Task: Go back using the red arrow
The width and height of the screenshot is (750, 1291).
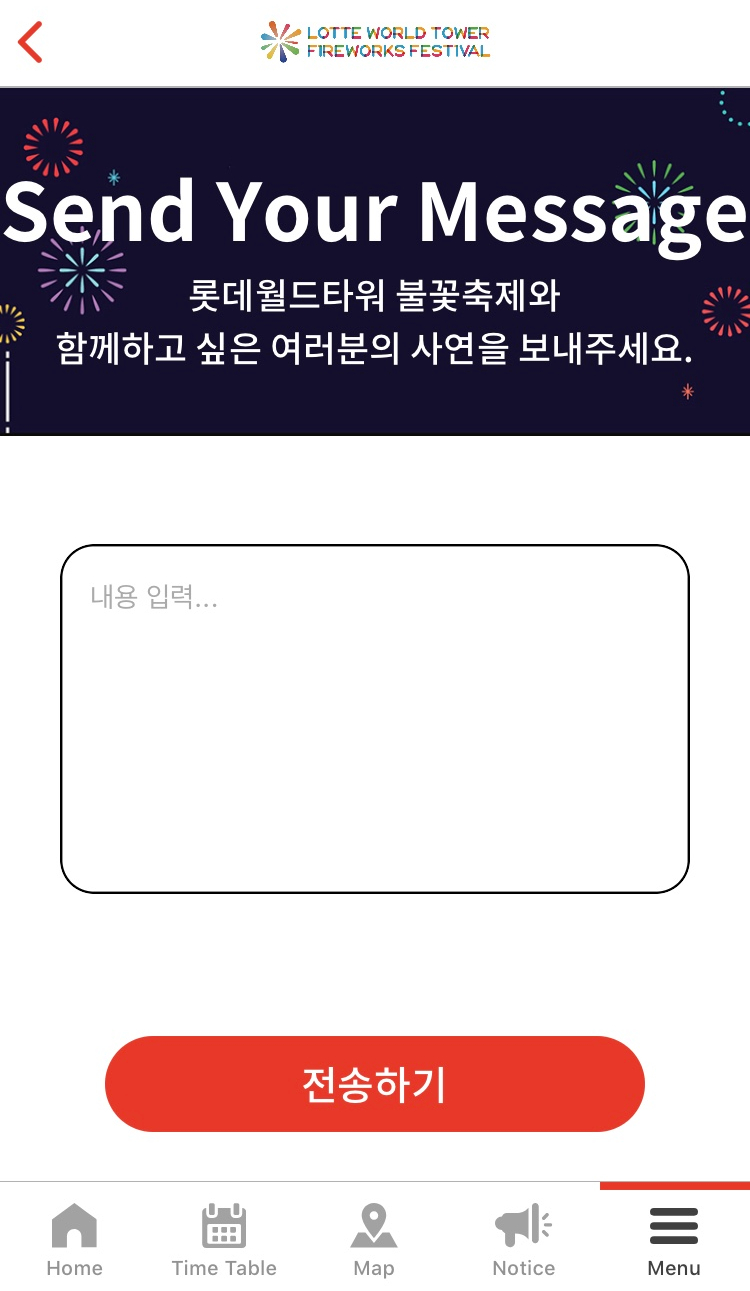Action: [30, 42]
